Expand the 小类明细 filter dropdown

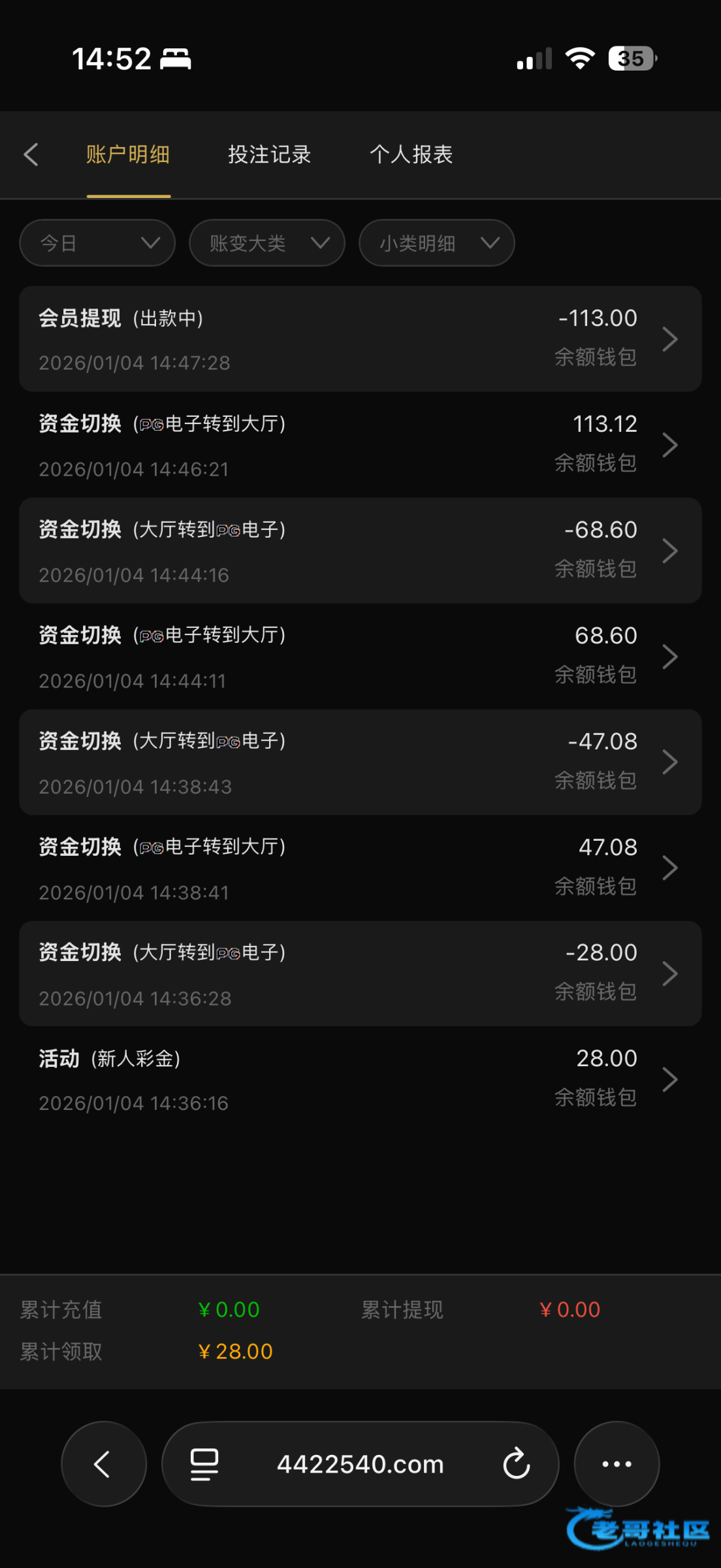[x=436, y=243]
